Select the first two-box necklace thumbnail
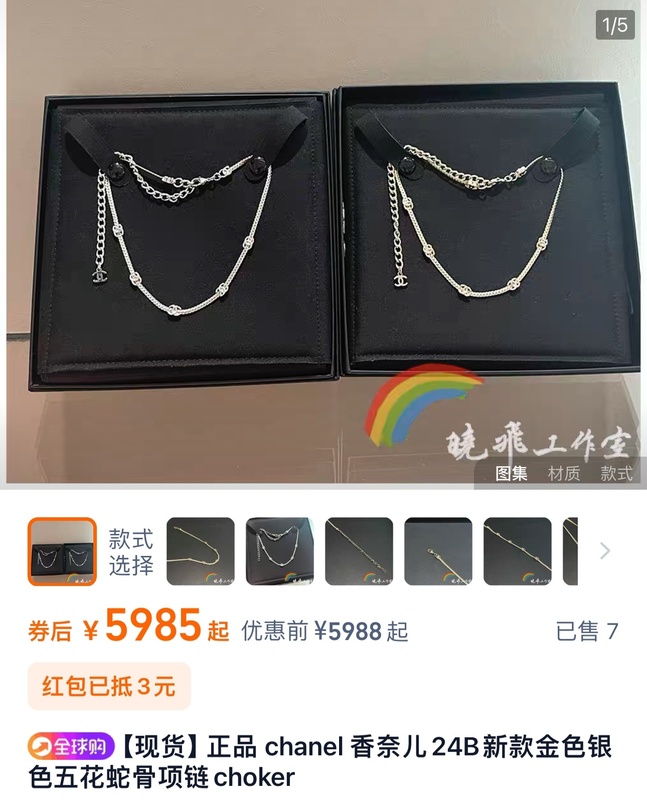647x800 pixels. pyautogui.click(x=62, y=551)
